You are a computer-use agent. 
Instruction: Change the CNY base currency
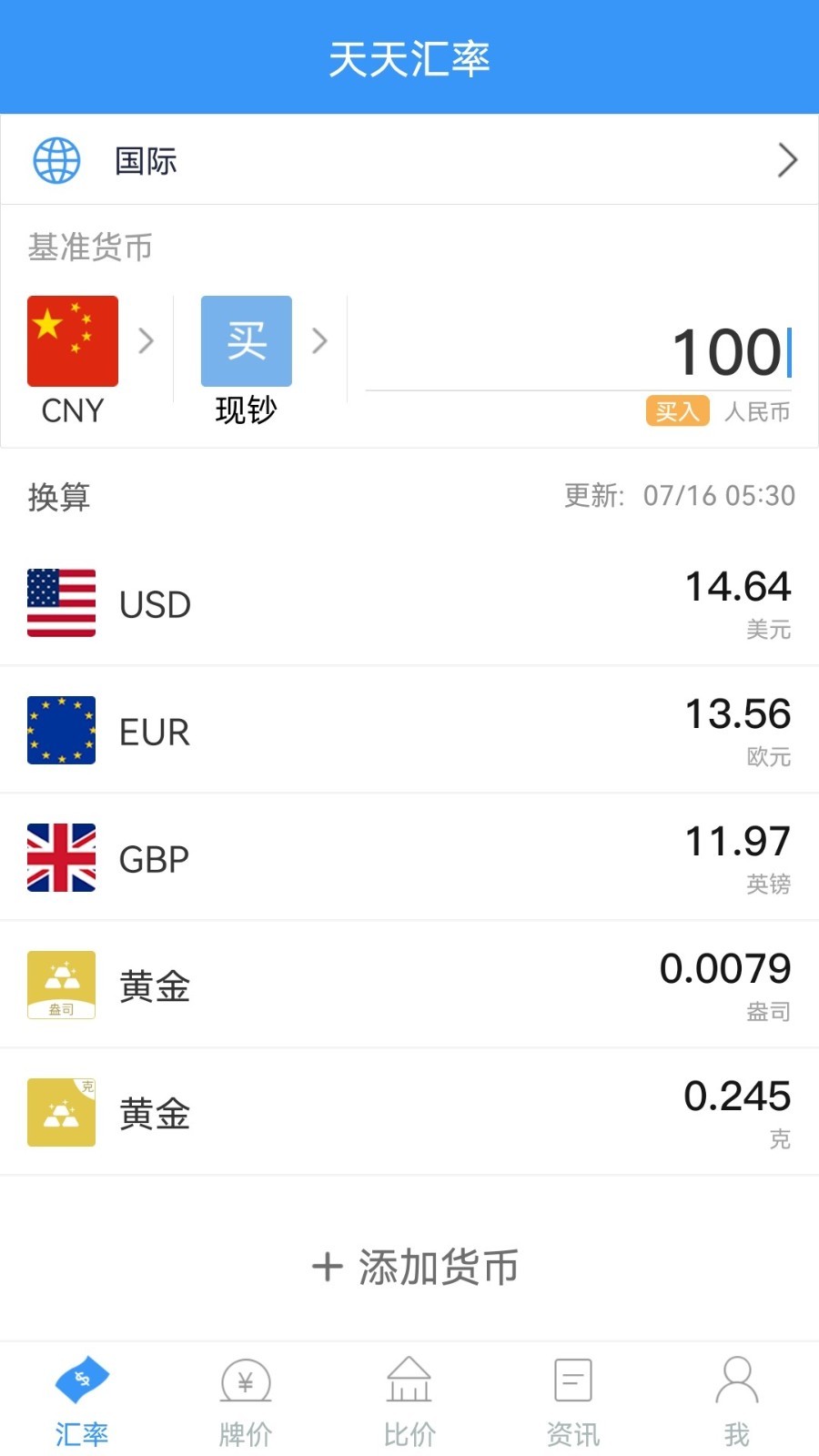point(89,361)
